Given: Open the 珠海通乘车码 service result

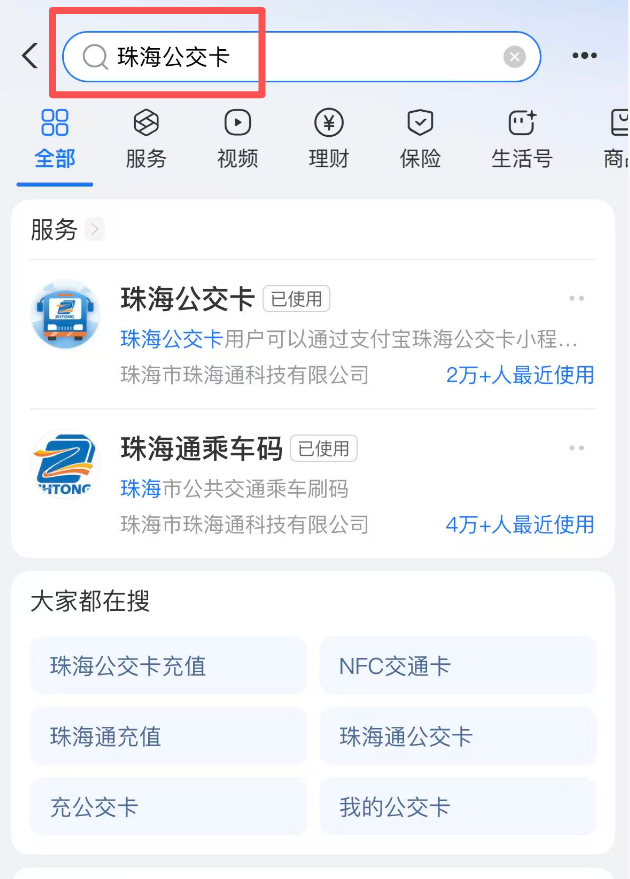Looking at the screenshot, I should click(x=313, y=484).
